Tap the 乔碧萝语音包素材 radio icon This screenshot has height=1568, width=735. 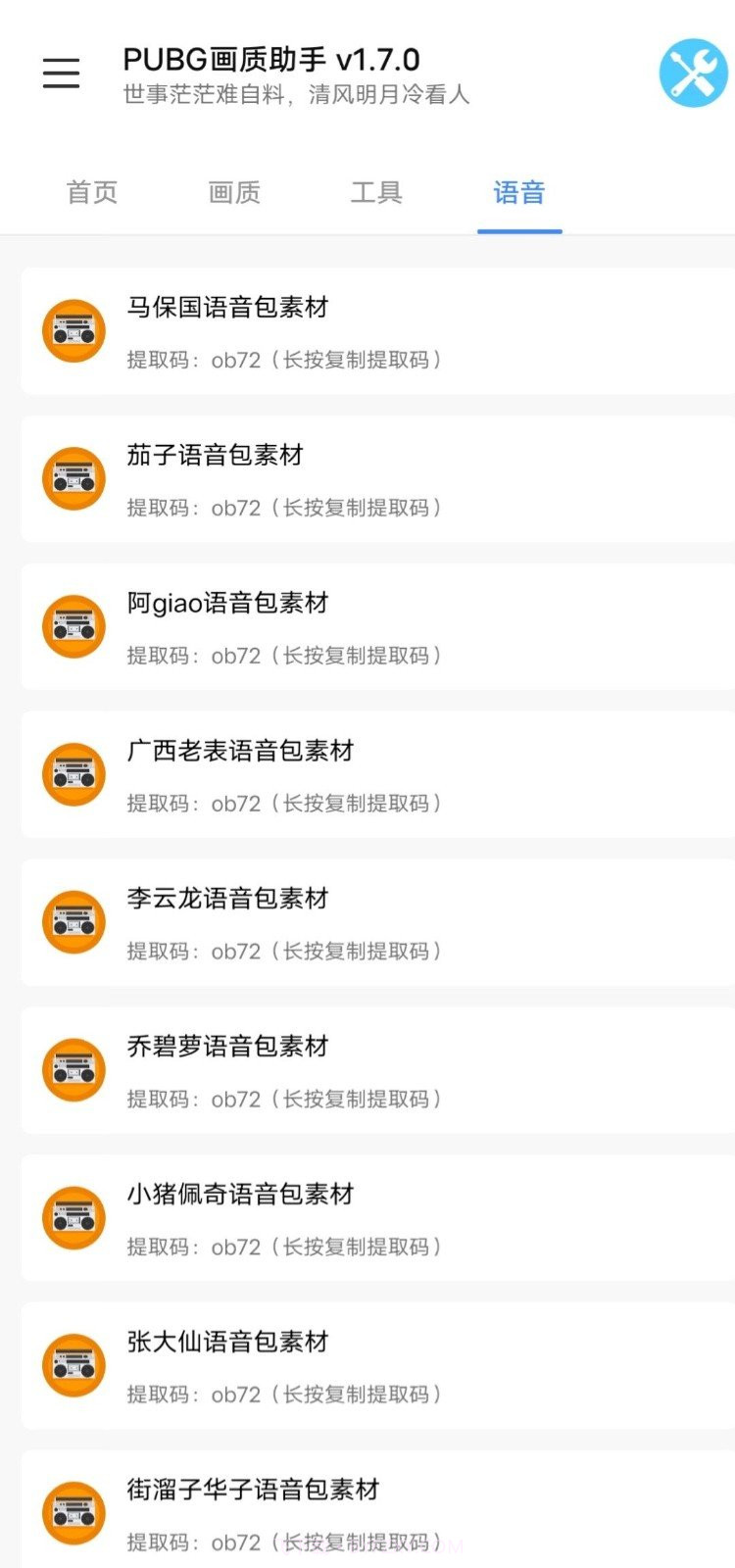point(73,1070)
